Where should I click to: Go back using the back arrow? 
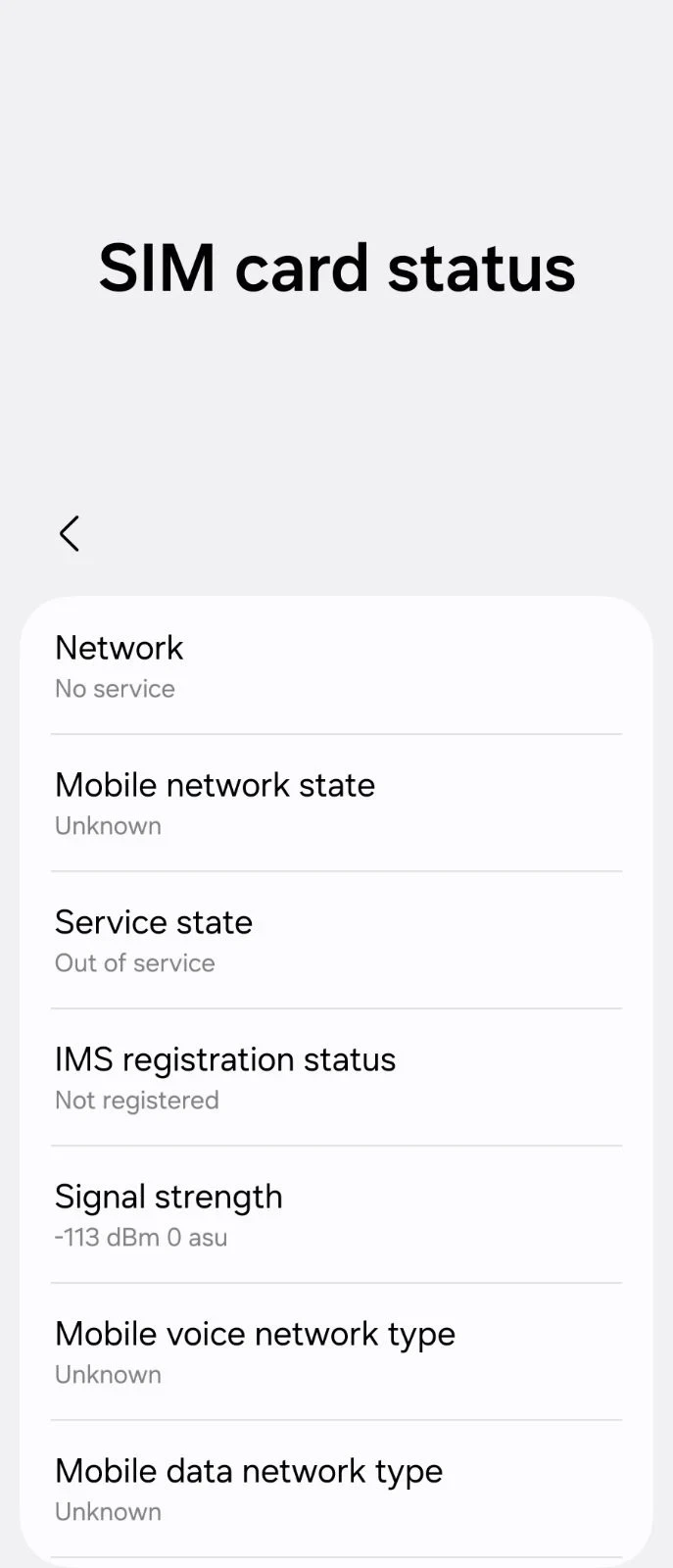[69, 534]
